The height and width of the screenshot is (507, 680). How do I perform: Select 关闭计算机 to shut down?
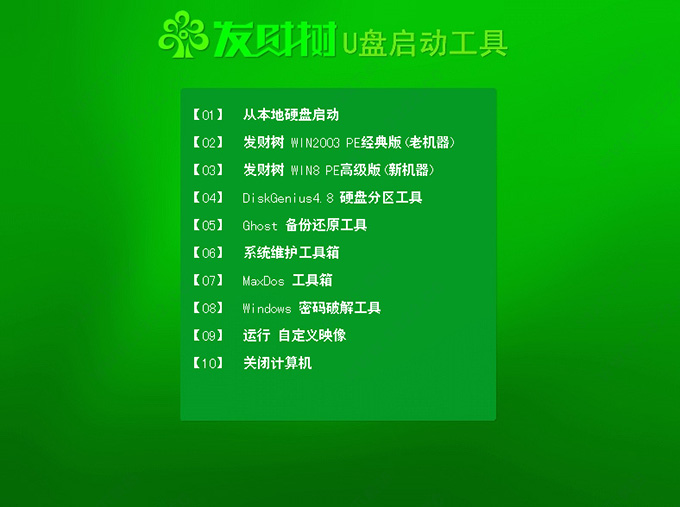277,363
